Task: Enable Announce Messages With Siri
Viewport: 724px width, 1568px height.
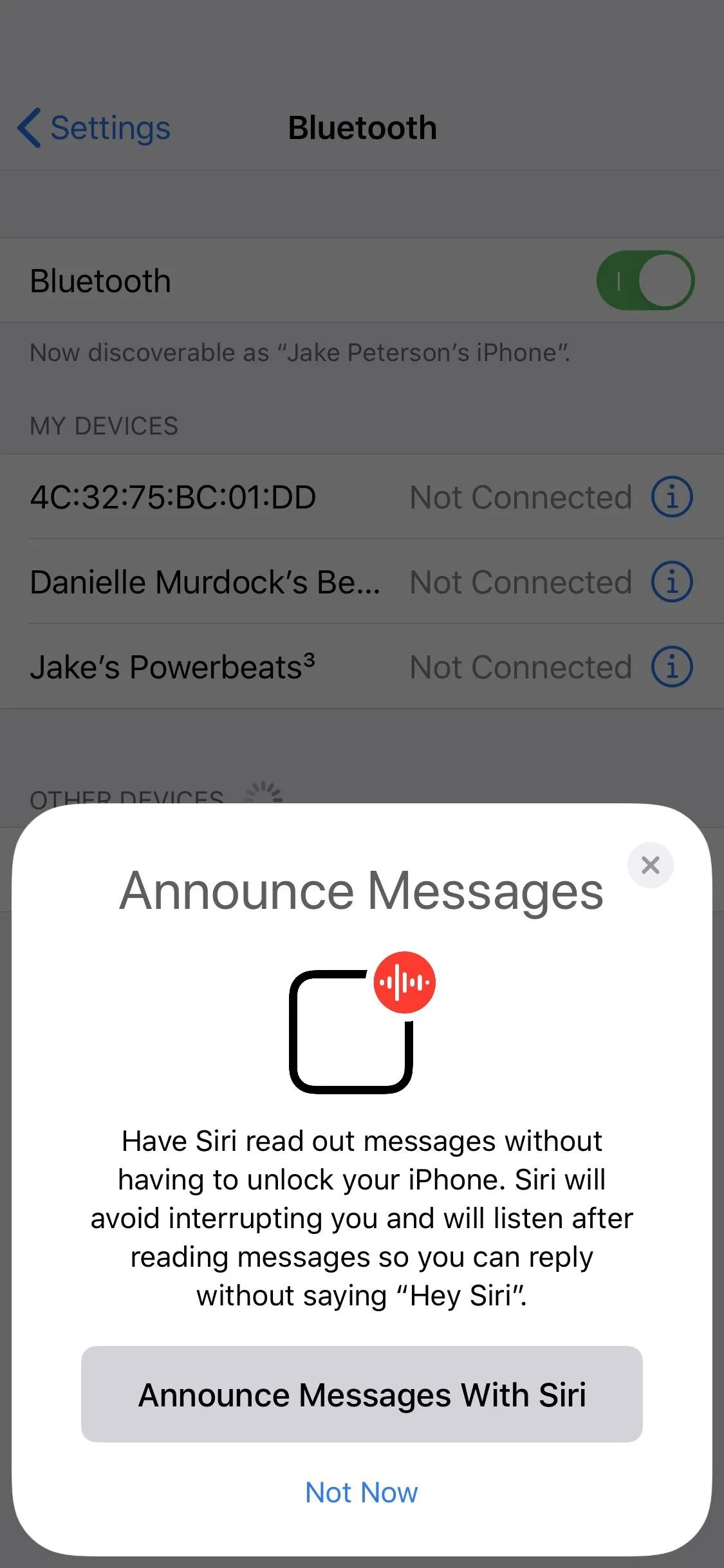Action: coord(362,1394)
